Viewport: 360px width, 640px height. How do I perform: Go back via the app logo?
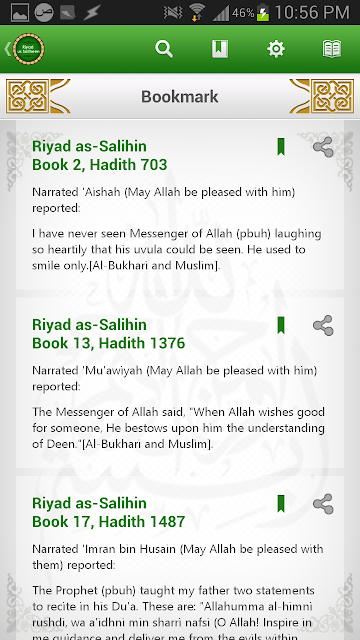25,49
